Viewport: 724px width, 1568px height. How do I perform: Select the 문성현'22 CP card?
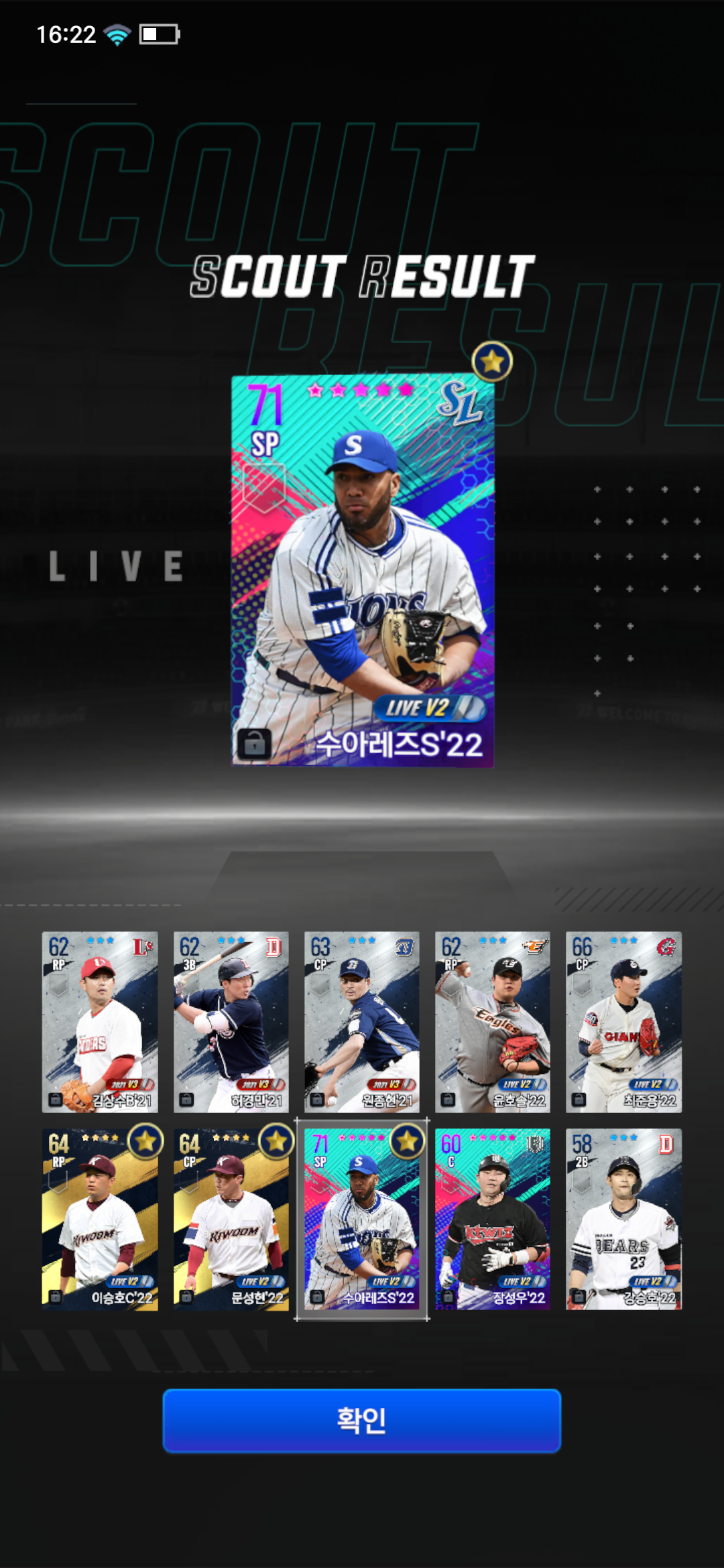pos(231,1218)
